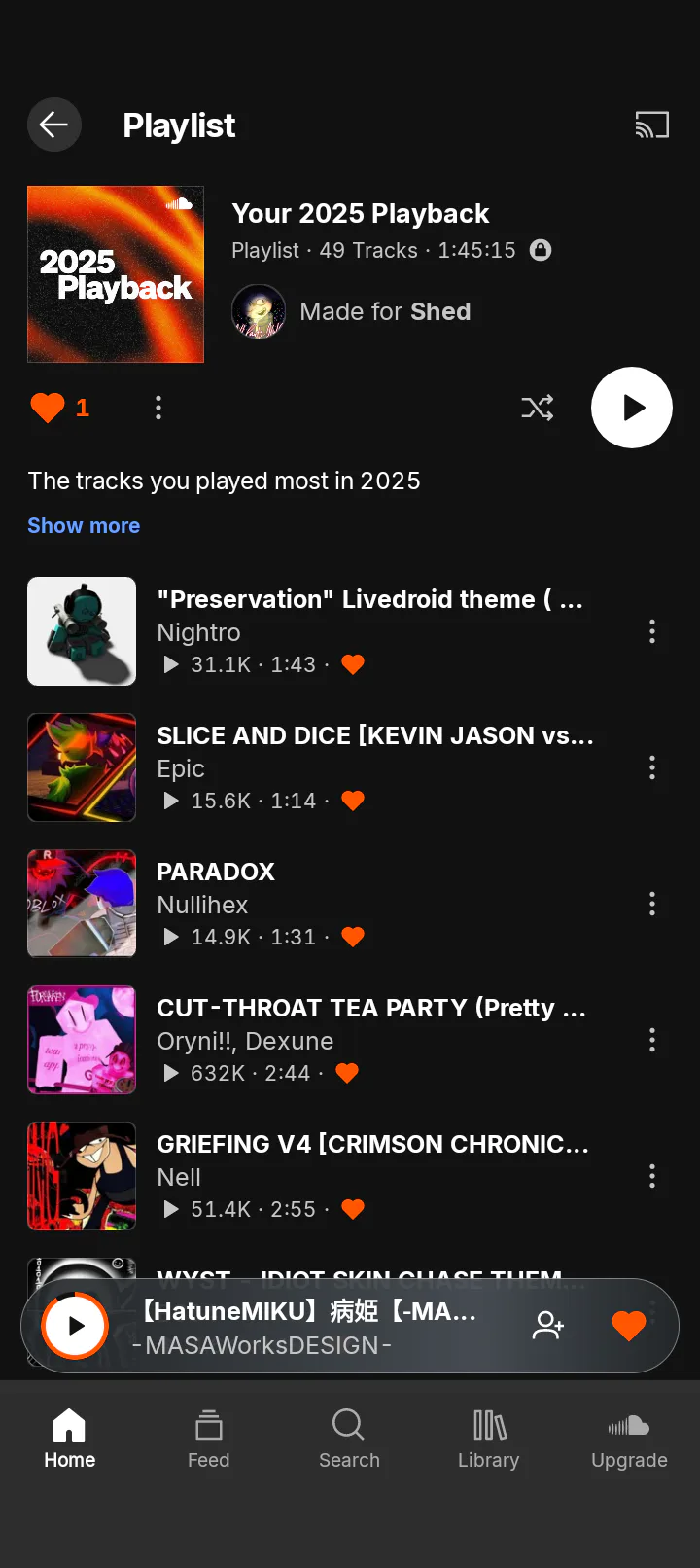Follow the artist from the mini player
This screenshot has width=700, height=1568.
click(x=548, y=1326)
